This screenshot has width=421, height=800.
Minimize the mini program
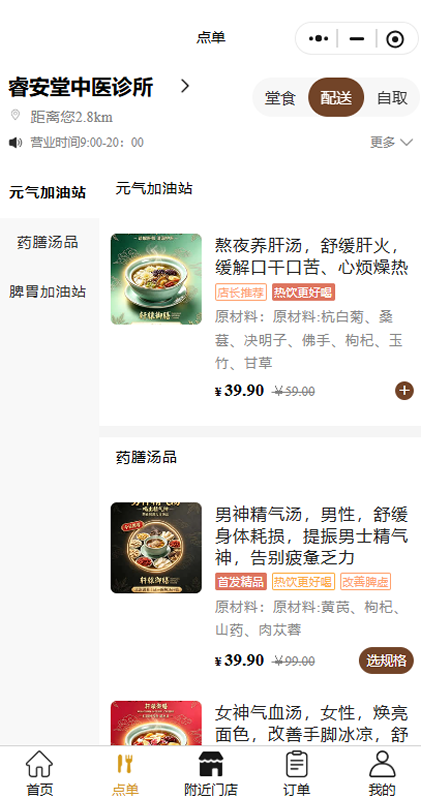click(357, 39)
